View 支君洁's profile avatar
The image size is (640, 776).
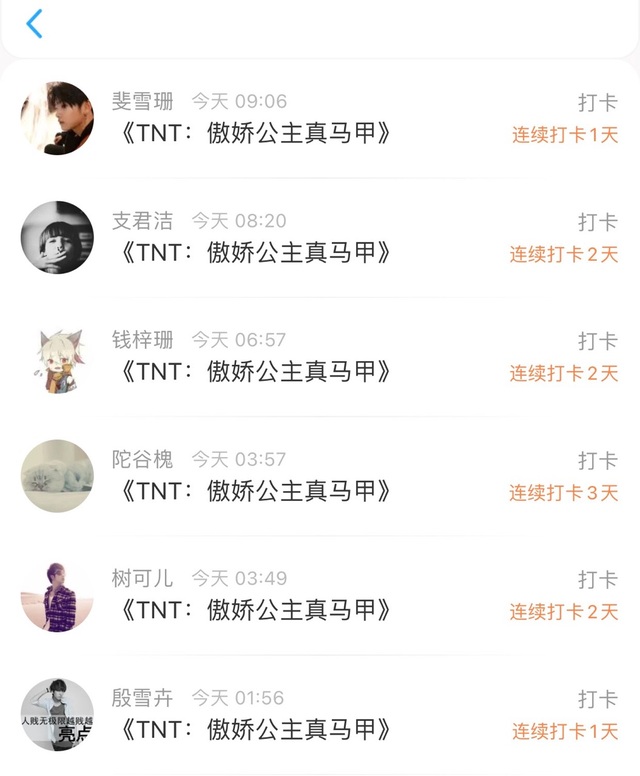pyautogui.click(x=57, y=237)
